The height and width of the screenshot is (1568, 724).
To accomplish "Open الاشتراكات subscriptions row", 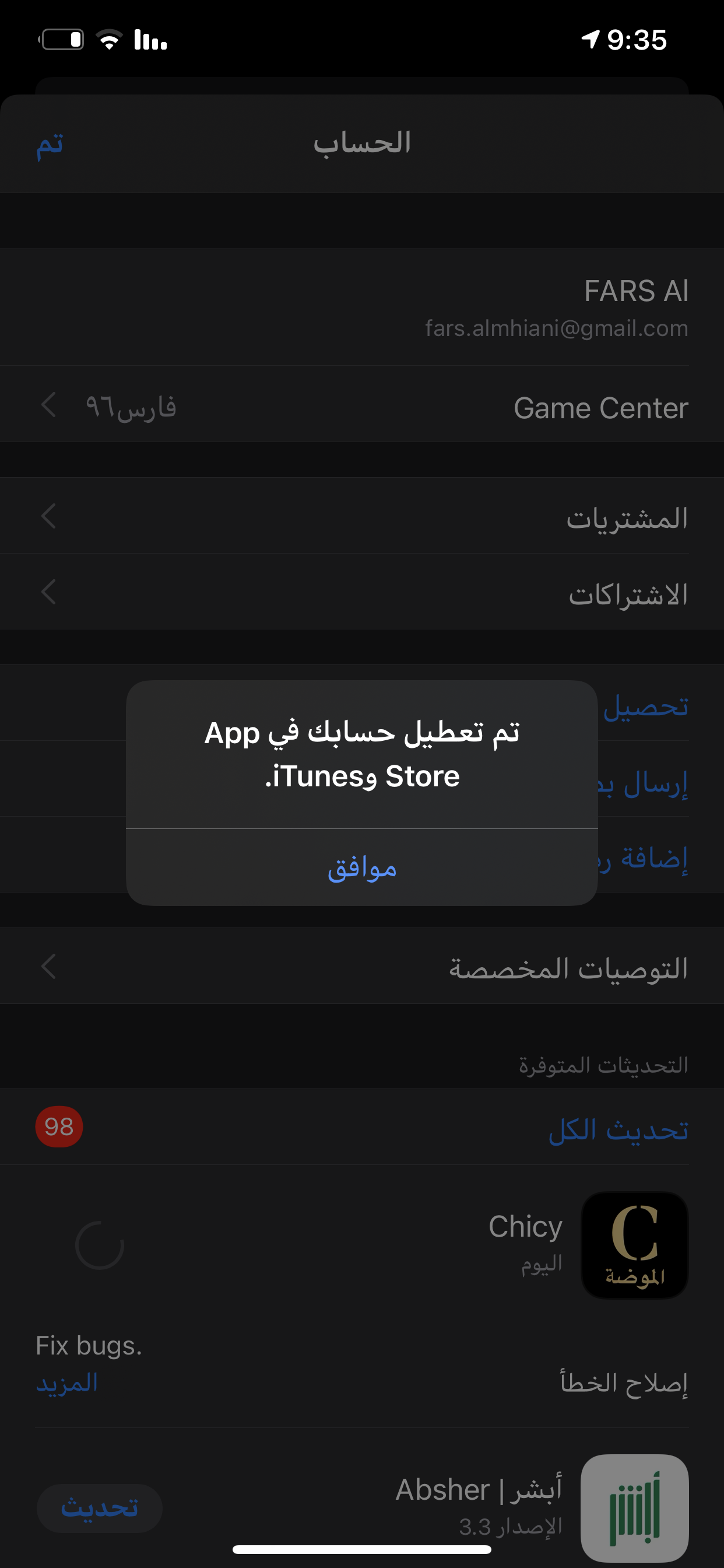I will click(362, 593).
